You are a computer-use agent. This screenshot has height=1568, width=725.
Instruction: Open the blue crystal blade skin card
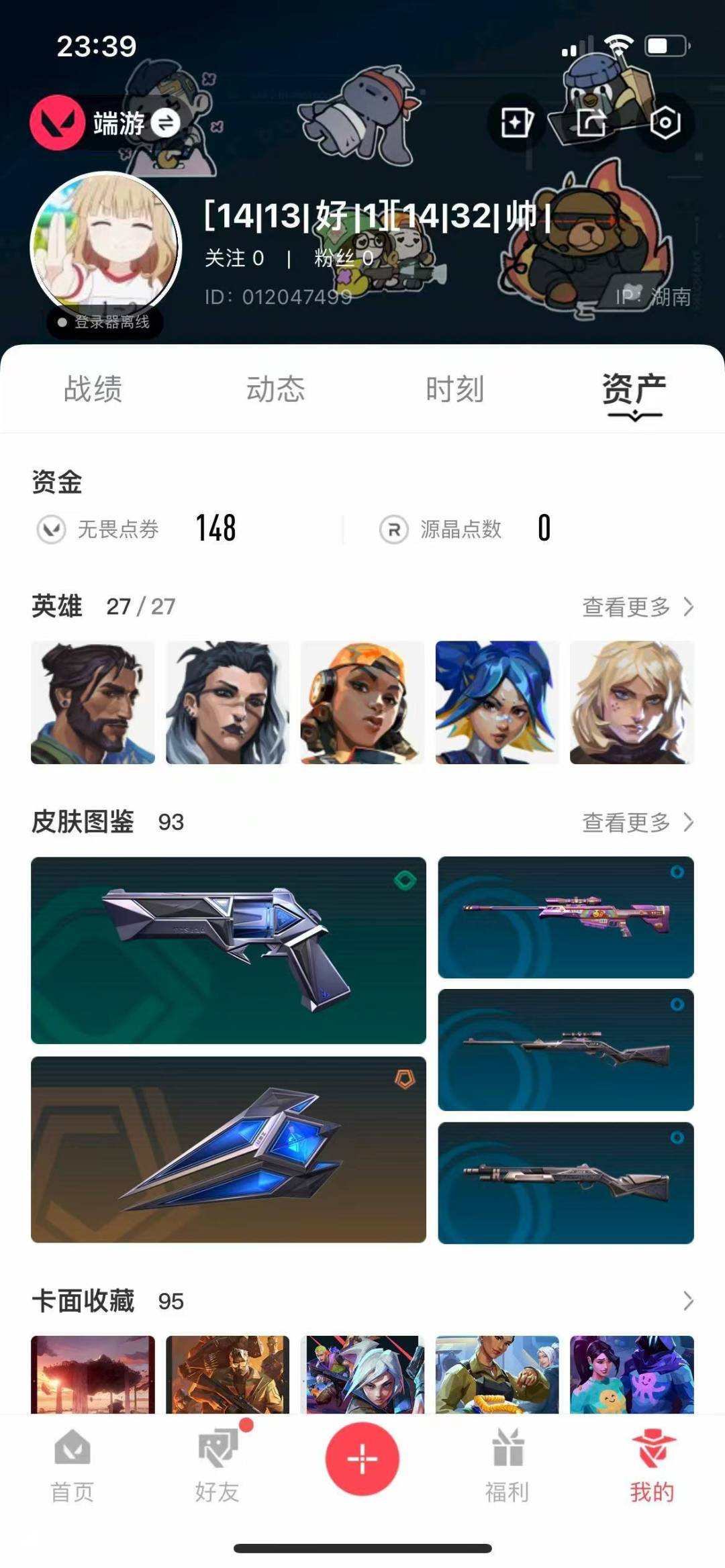coord(228,1149)
